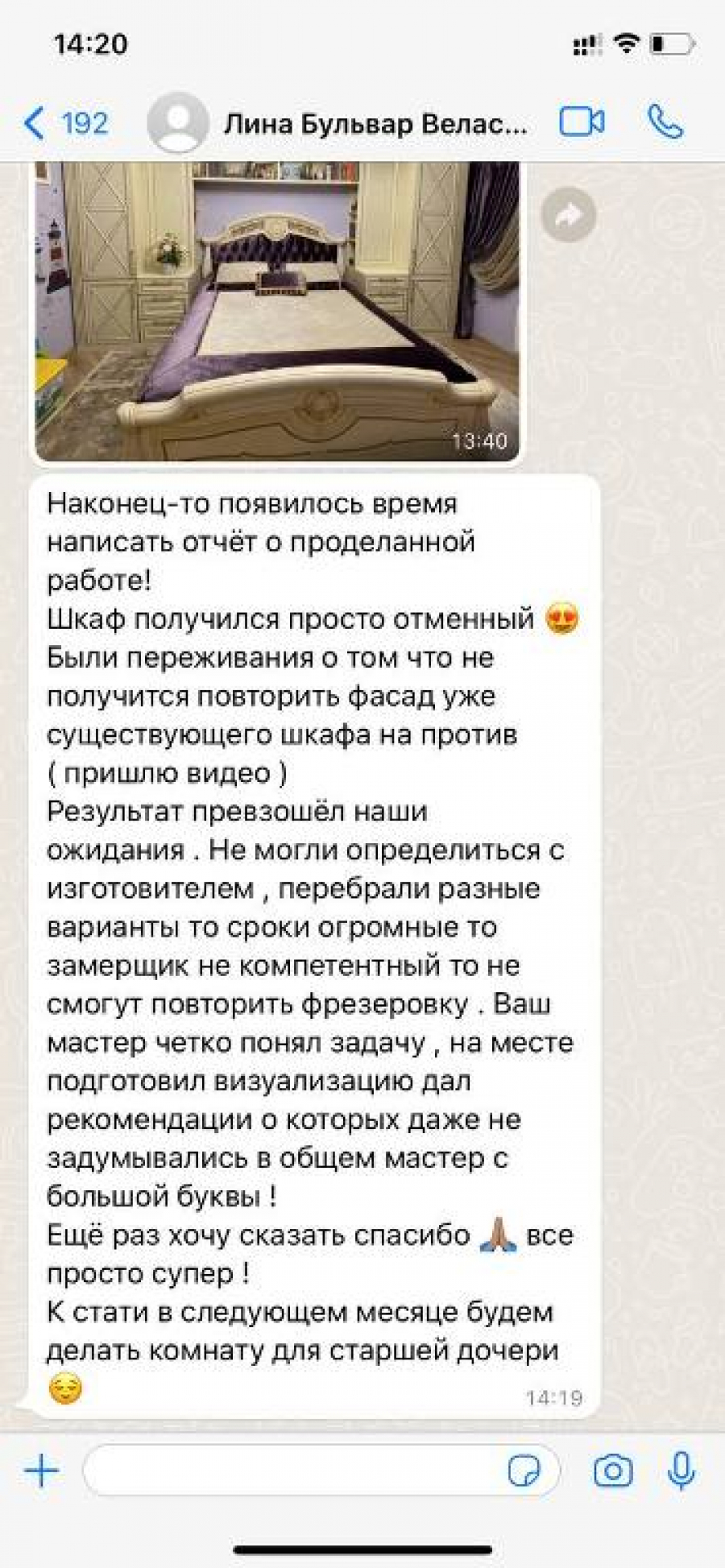Go back to the chats list
Screen dimensions: 725x1568
[x=64, y=123]
